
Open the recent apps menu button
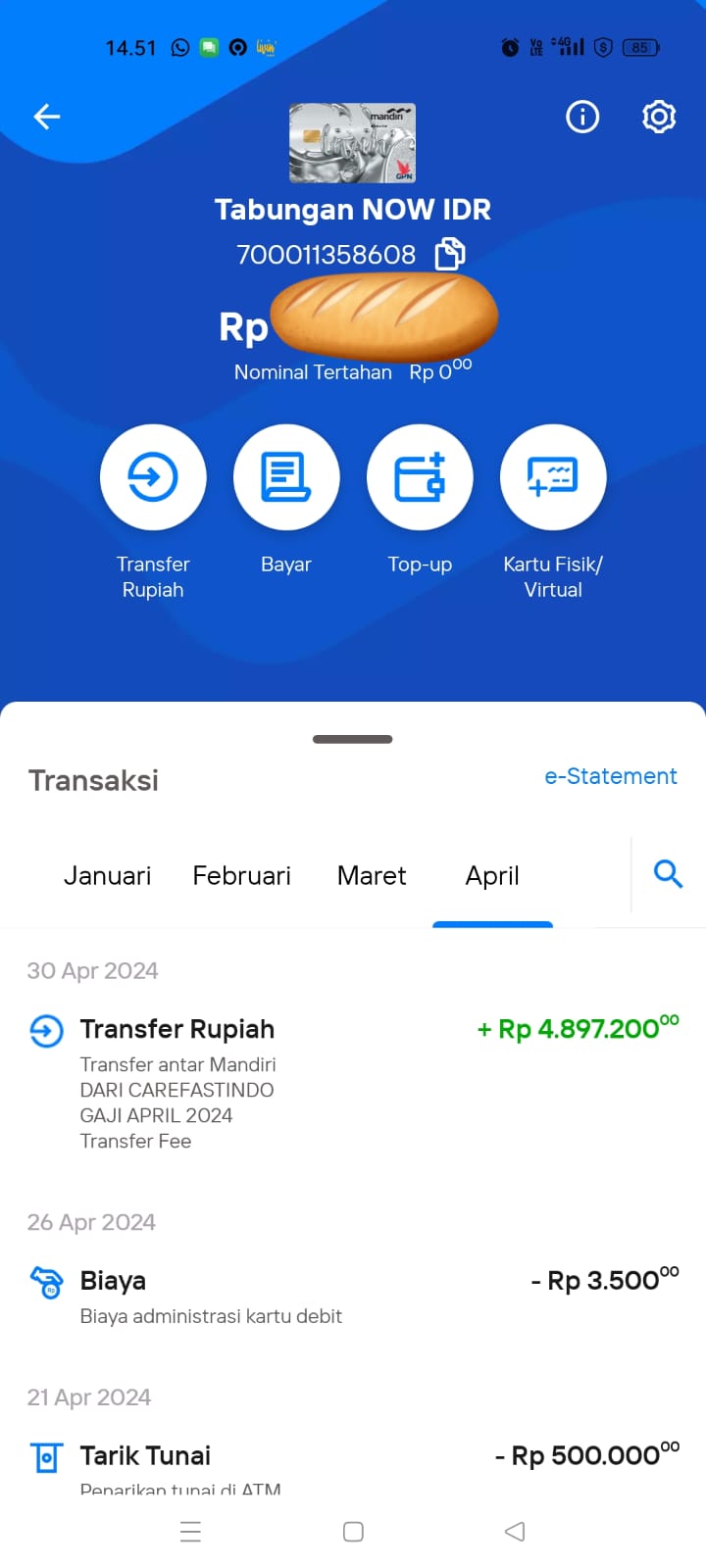191,1532
